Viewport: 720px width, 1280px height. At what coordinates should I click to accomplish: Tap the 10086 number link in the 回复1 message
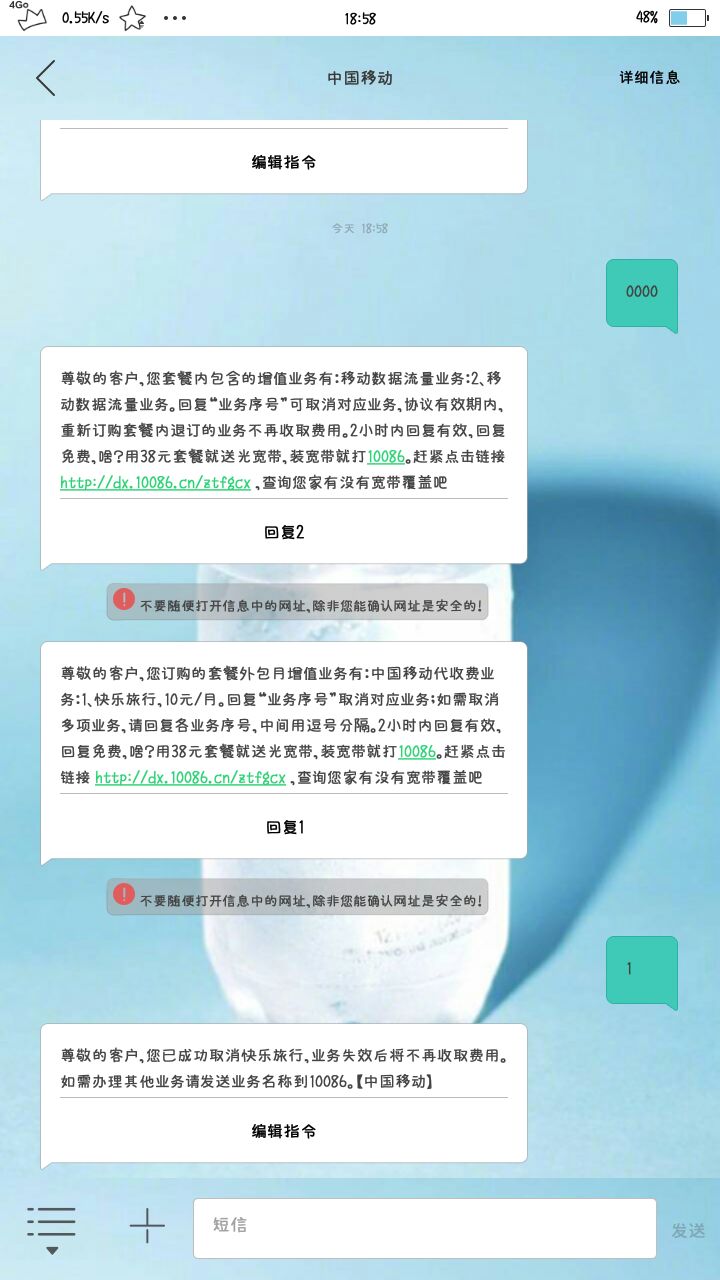point(417,751)
